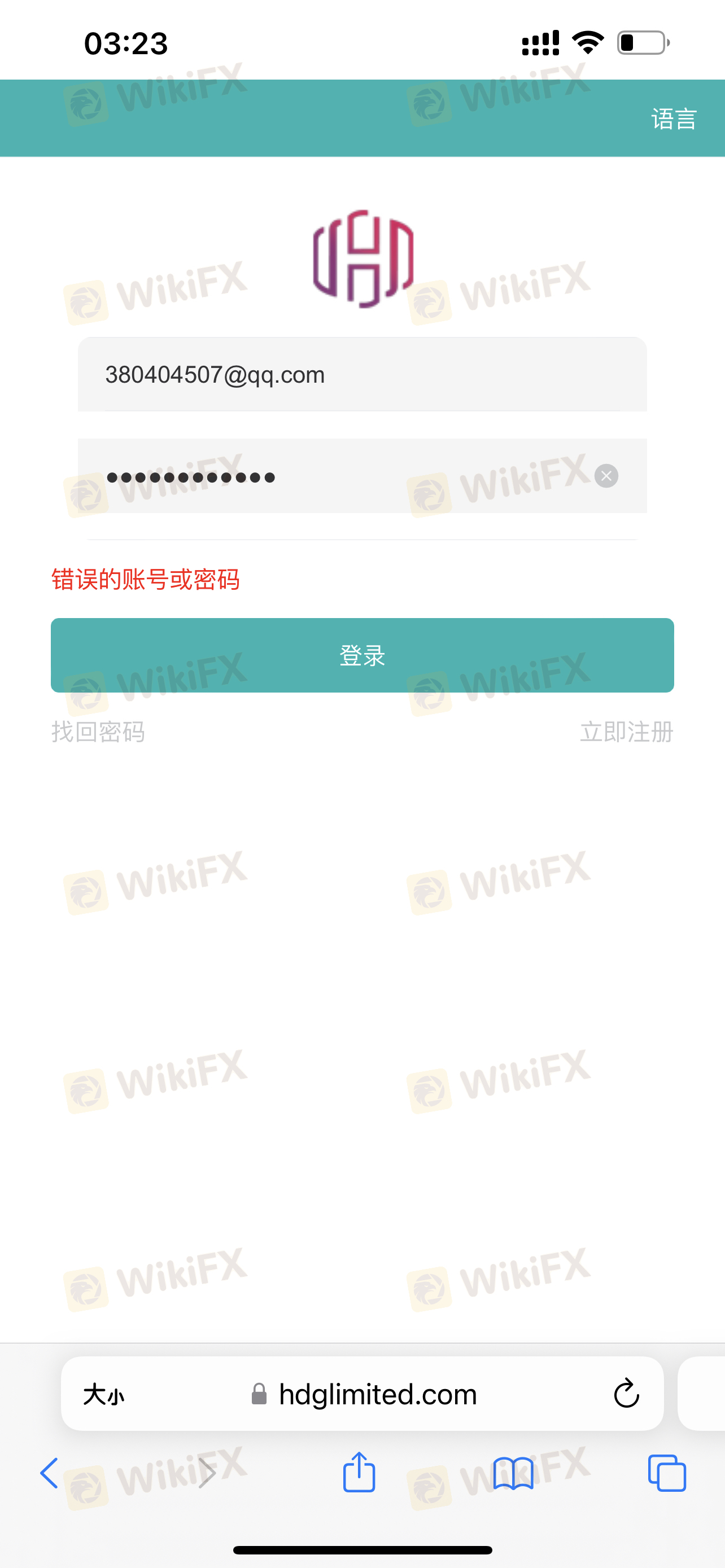Open the Safari share sheet
The image size is (725, 1568).
(x=359, y=1473)
